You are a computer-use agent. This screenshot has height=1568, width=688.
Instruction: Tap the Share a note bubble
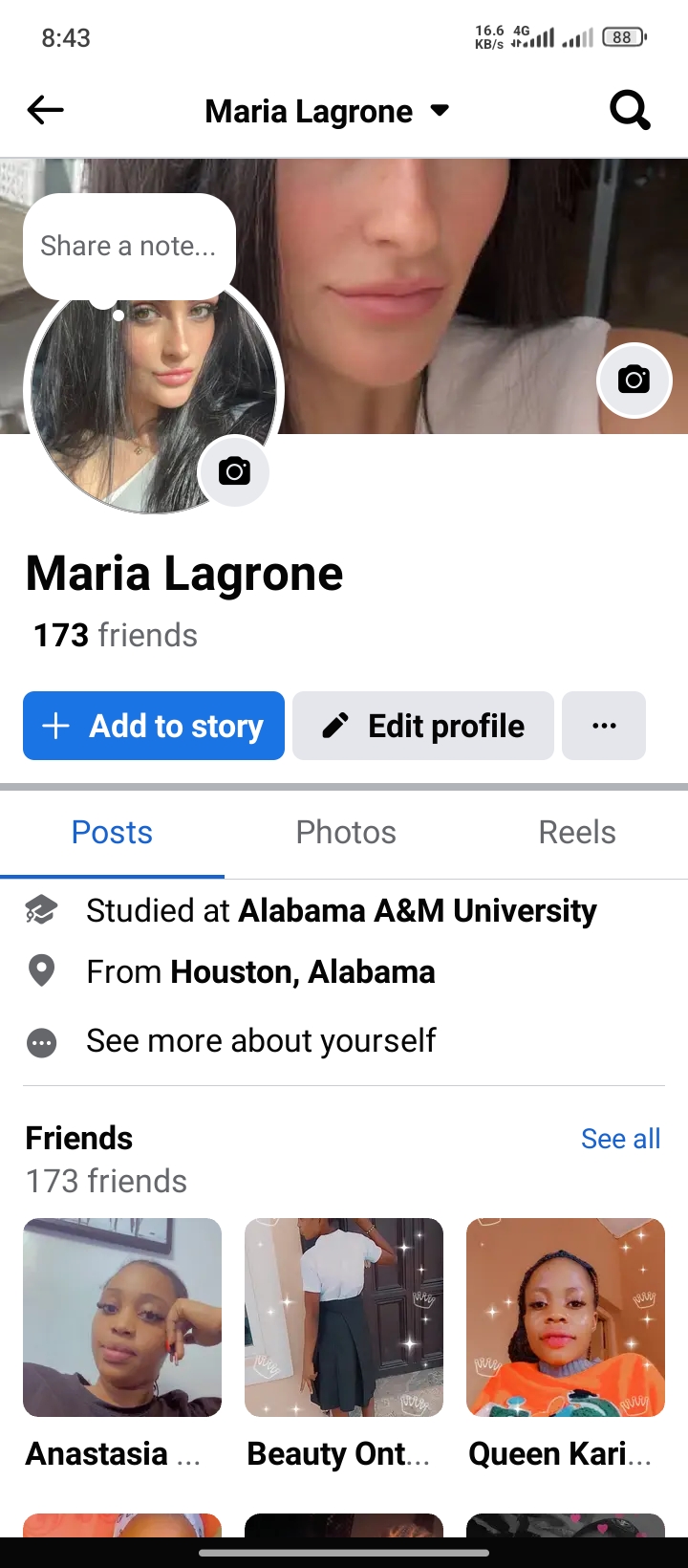129,245
